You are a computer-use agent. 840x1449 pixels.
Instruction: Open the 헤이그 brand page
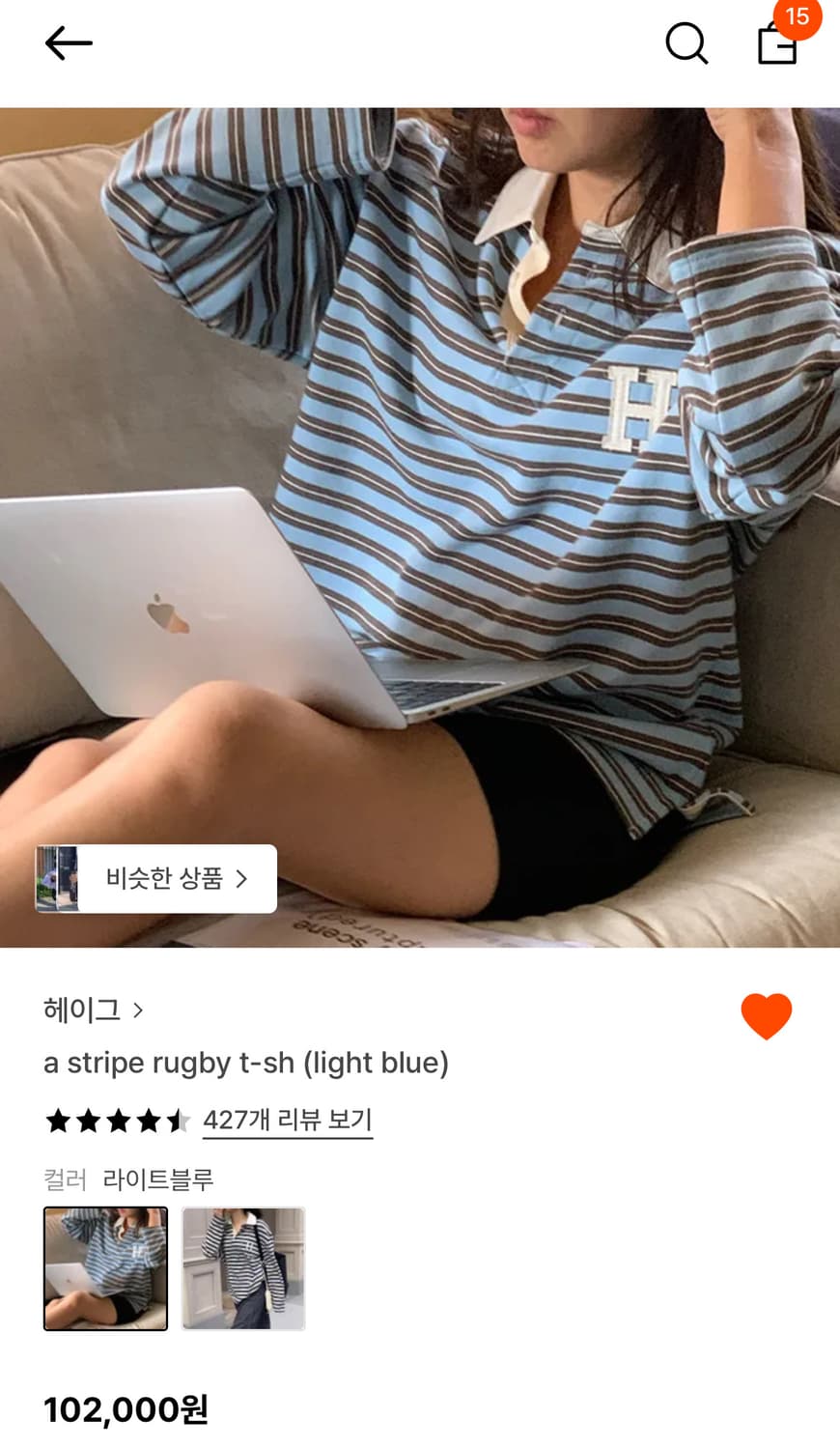[82, 1009]
